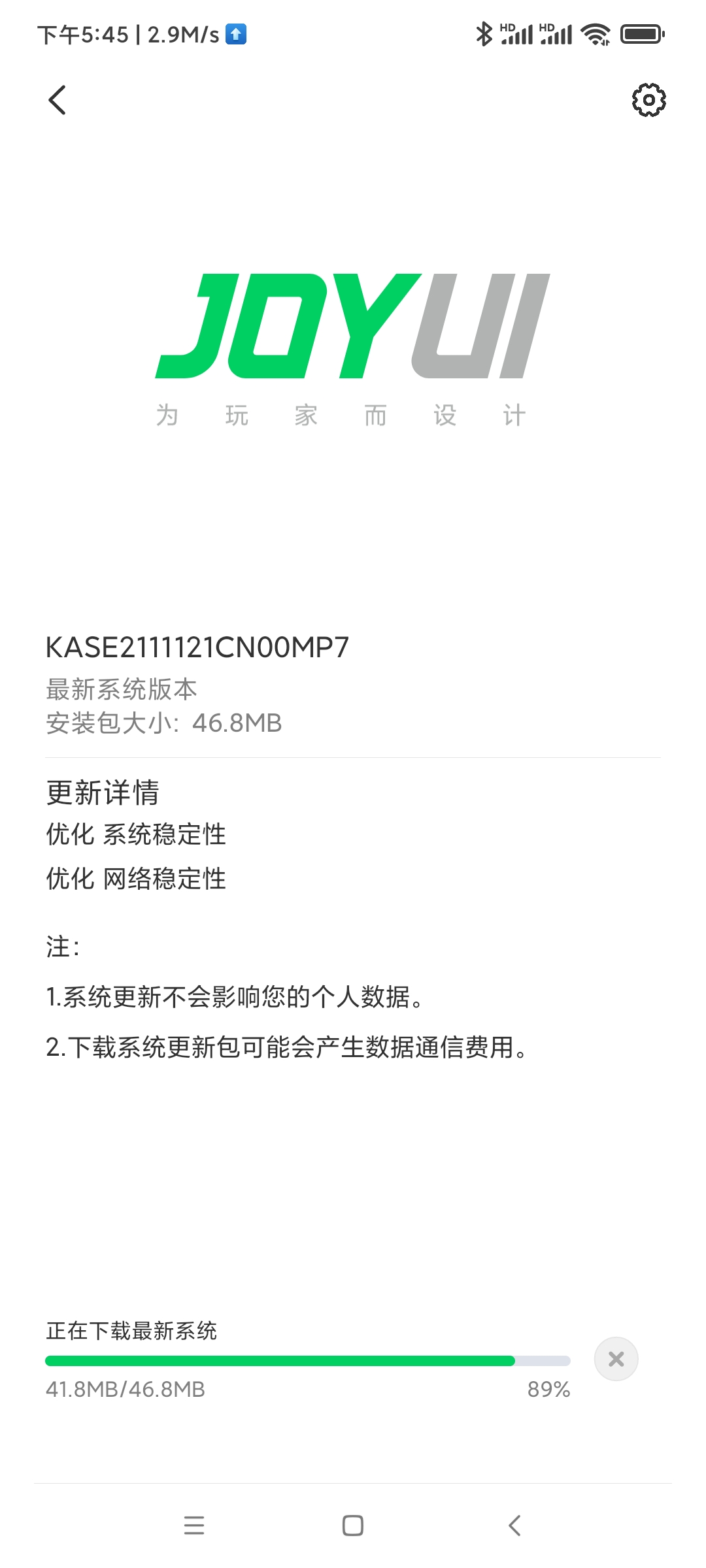The width and height of the screenshot is (706, 1568).
Task: Open update settings gear icon
Action: (x=648, y=100)
